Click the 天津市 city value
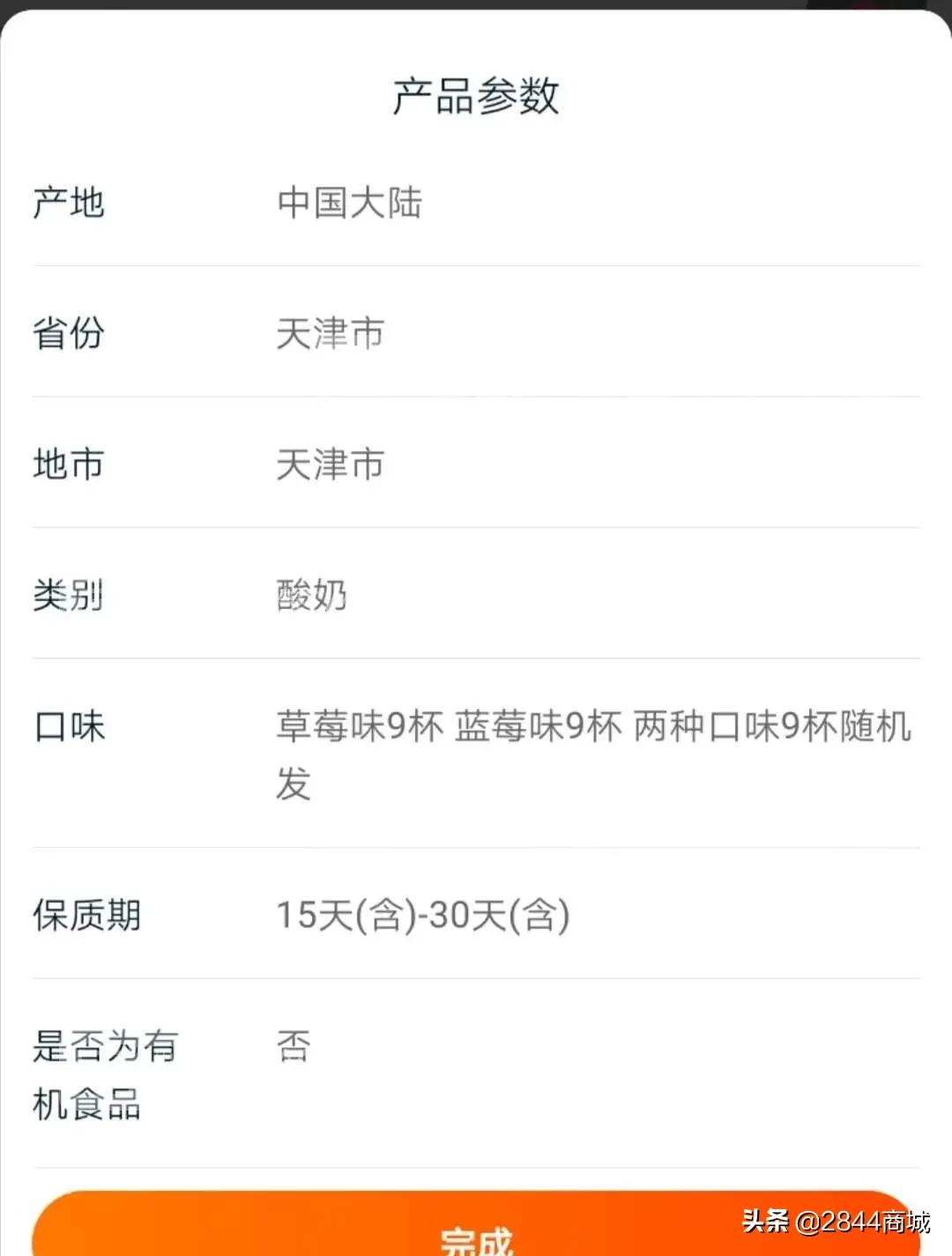The width and height of the screenshot is (952, 1256). tap(330, 464)
